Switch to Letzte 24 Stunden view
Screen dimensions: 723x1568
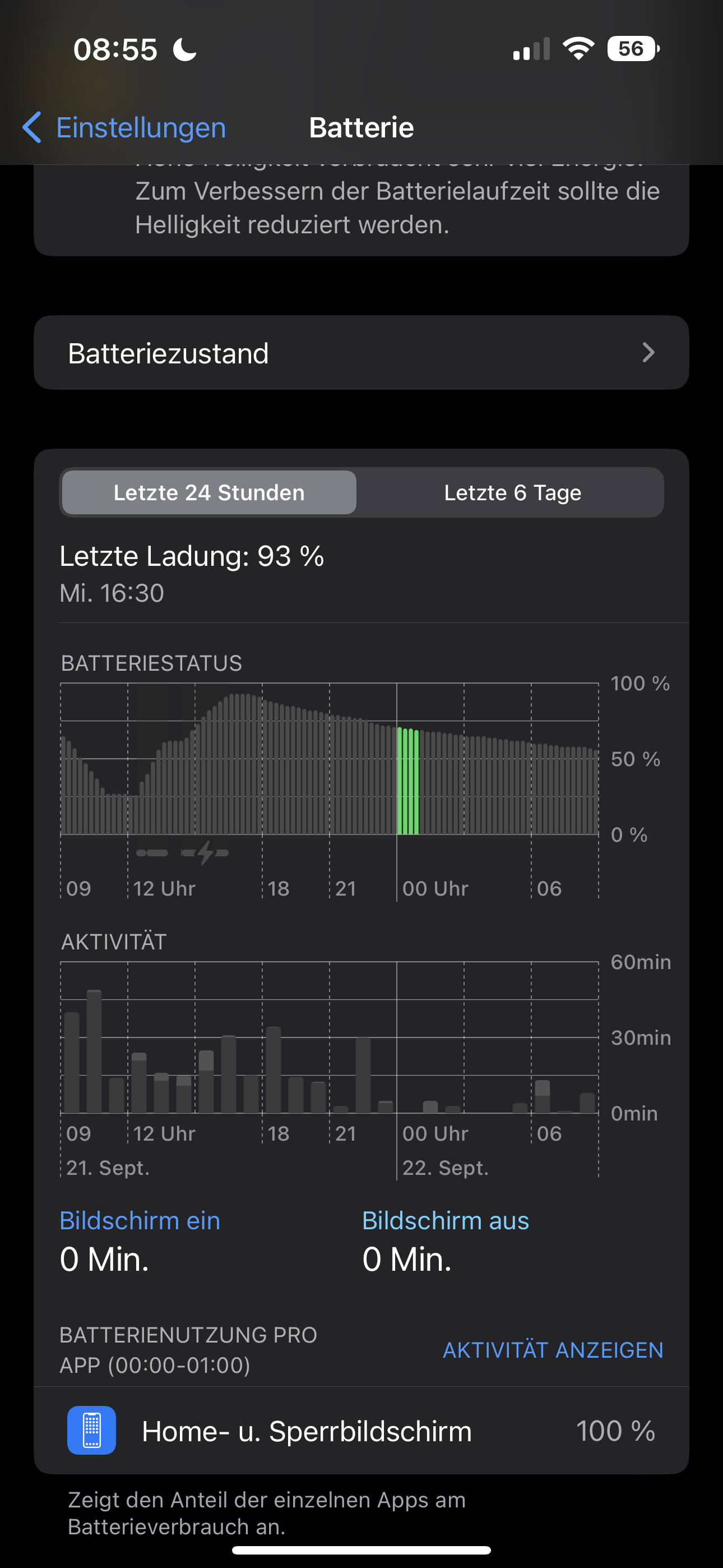[x=208, y=492]
